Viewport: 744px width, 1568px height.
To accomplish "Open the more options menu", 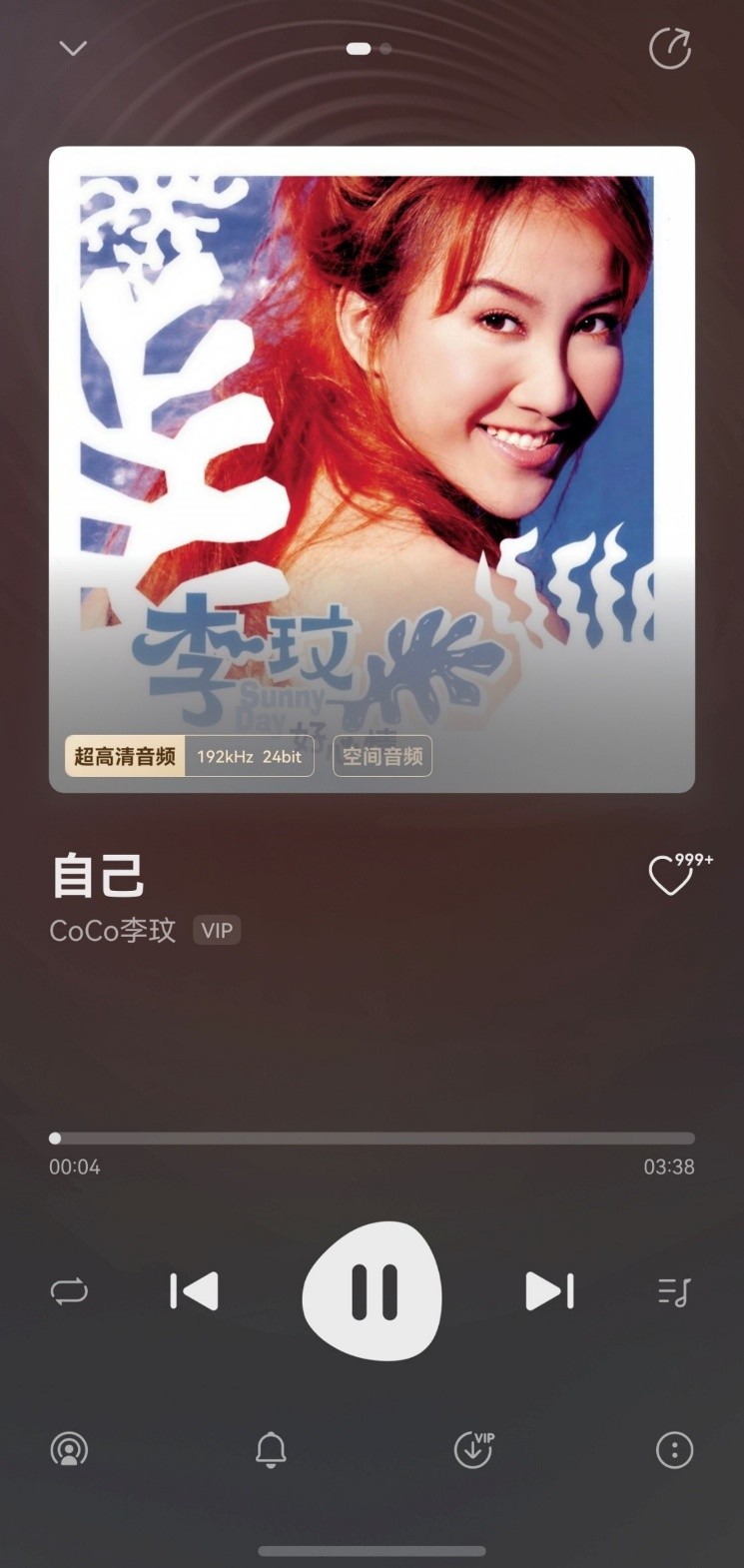I will 674,1449.
